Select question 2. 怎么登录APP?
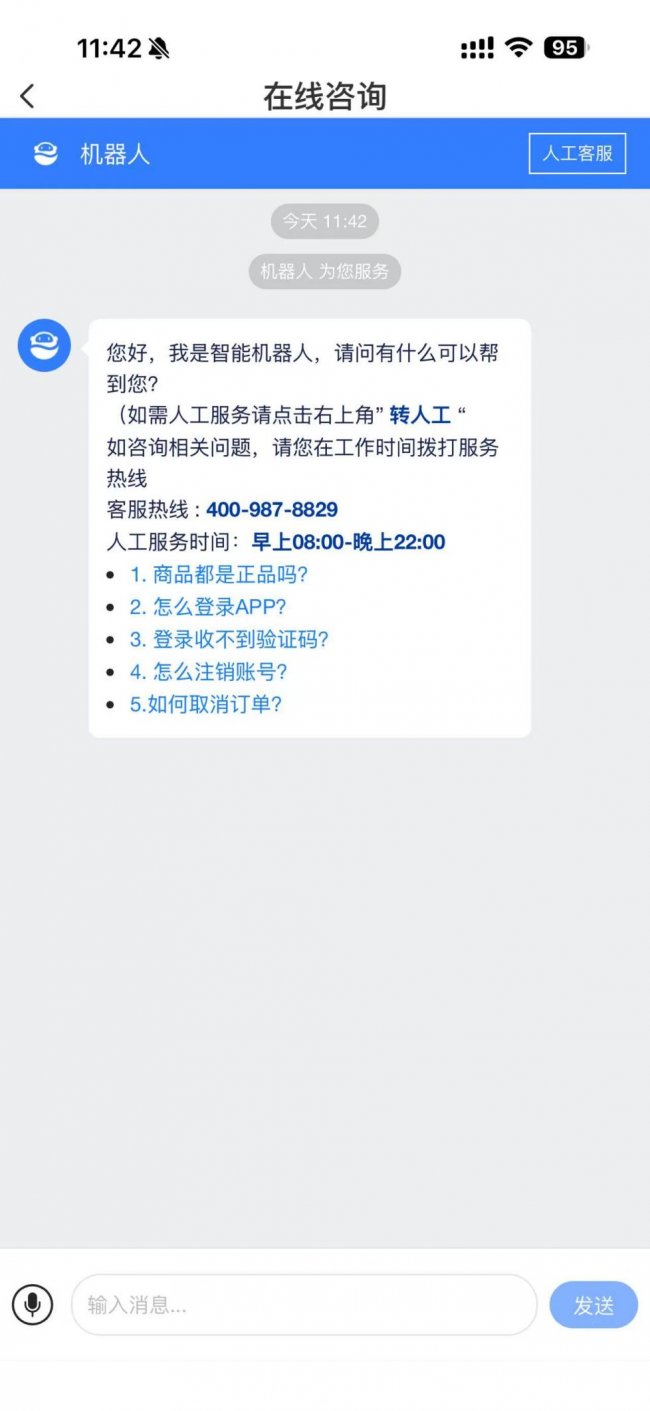 point(208,607)
